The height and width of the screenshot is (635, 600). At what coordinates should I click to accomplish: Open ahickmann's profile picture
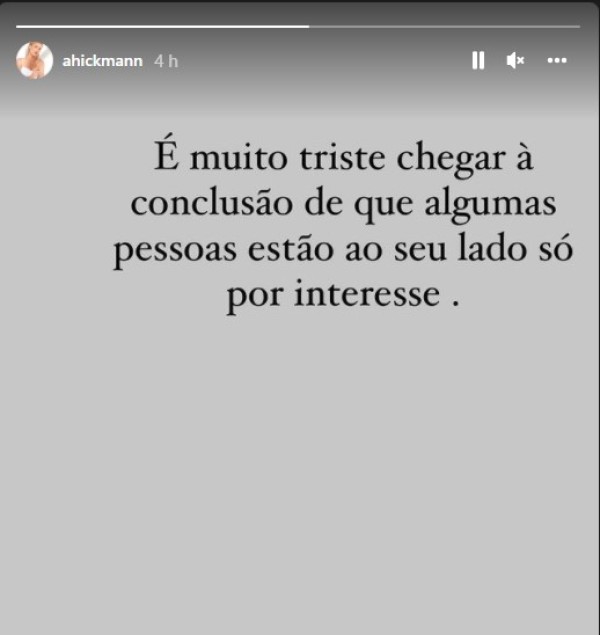point(35,61)
